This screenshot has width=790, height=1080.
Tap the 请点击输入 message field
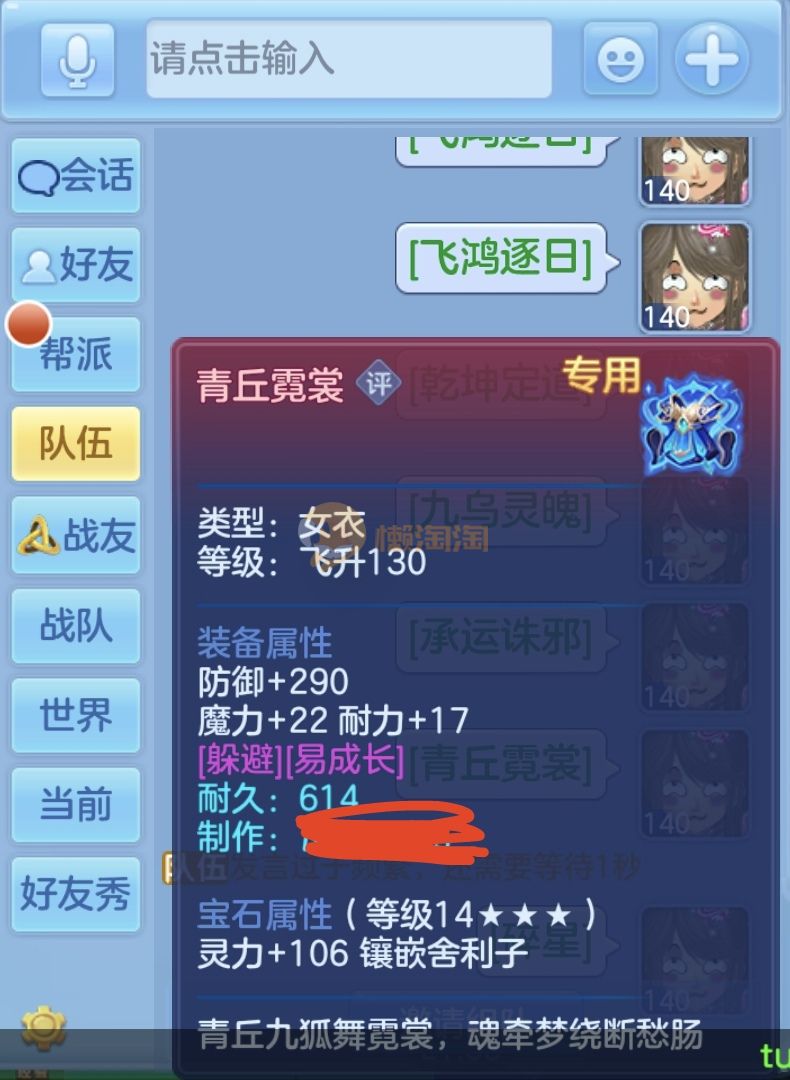tap(349, 60)
